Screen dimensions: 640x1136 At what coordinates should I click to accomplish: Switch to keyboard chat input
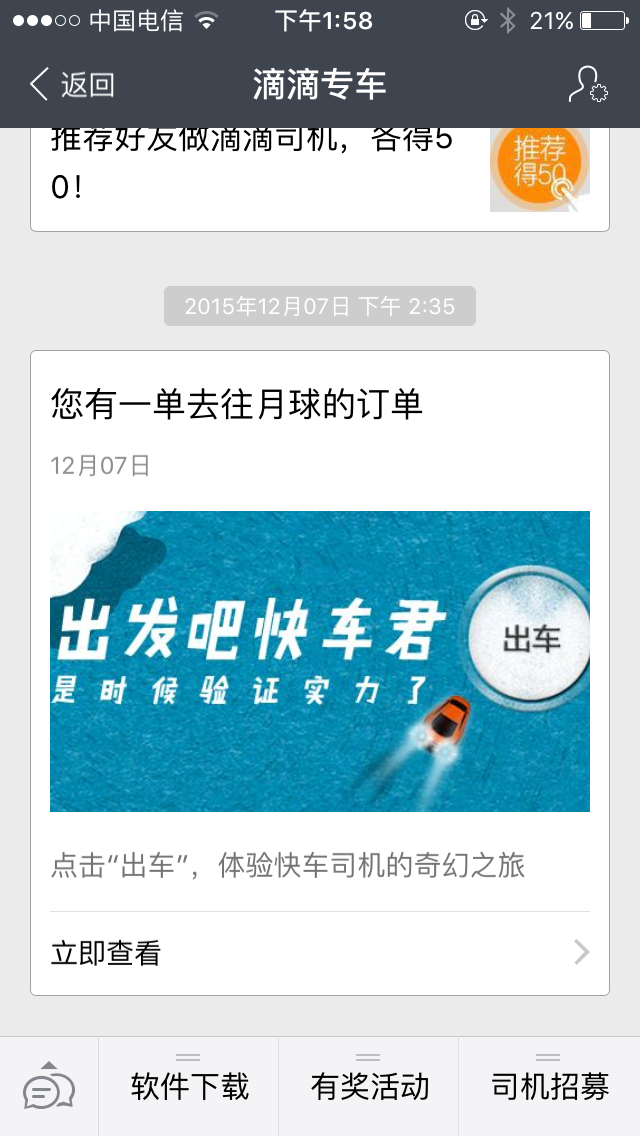coord(49,1087)
